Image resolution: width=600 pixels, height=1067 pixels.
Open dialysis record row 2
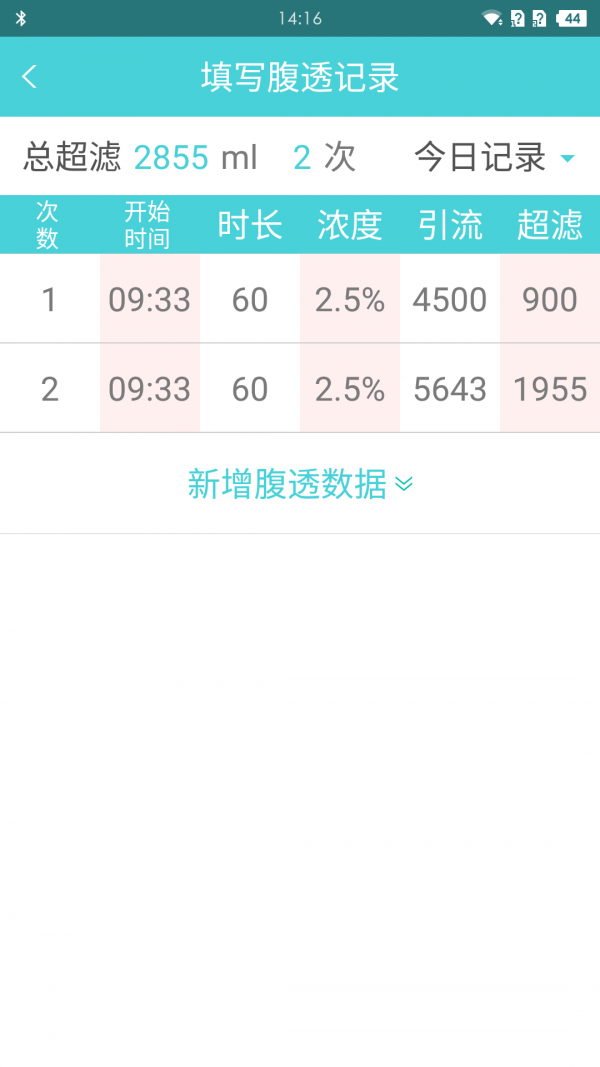coord(300,389)
